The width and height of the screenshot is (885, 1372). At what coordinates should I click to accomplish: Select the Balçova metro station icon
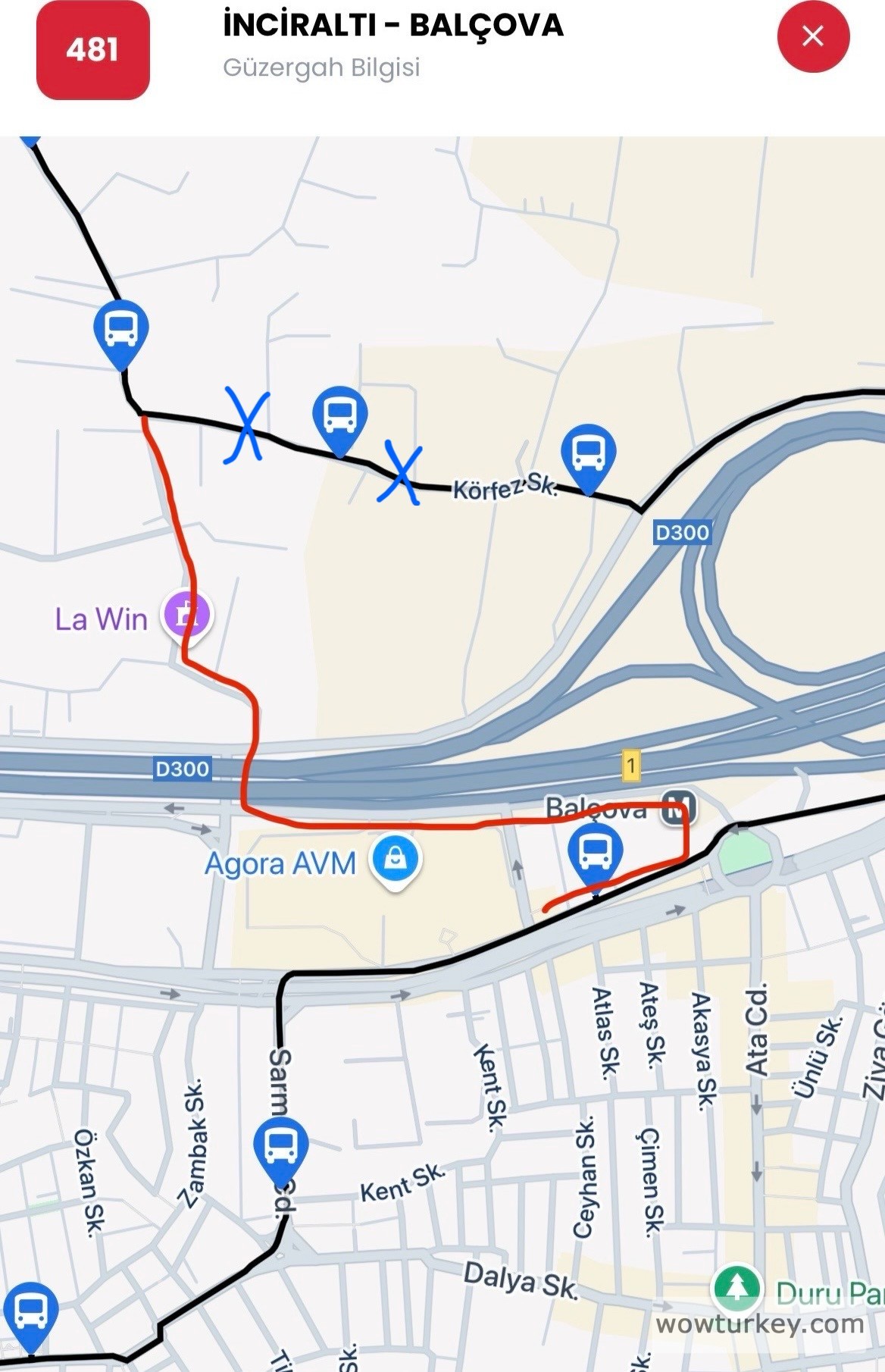(x=677, y=807)
